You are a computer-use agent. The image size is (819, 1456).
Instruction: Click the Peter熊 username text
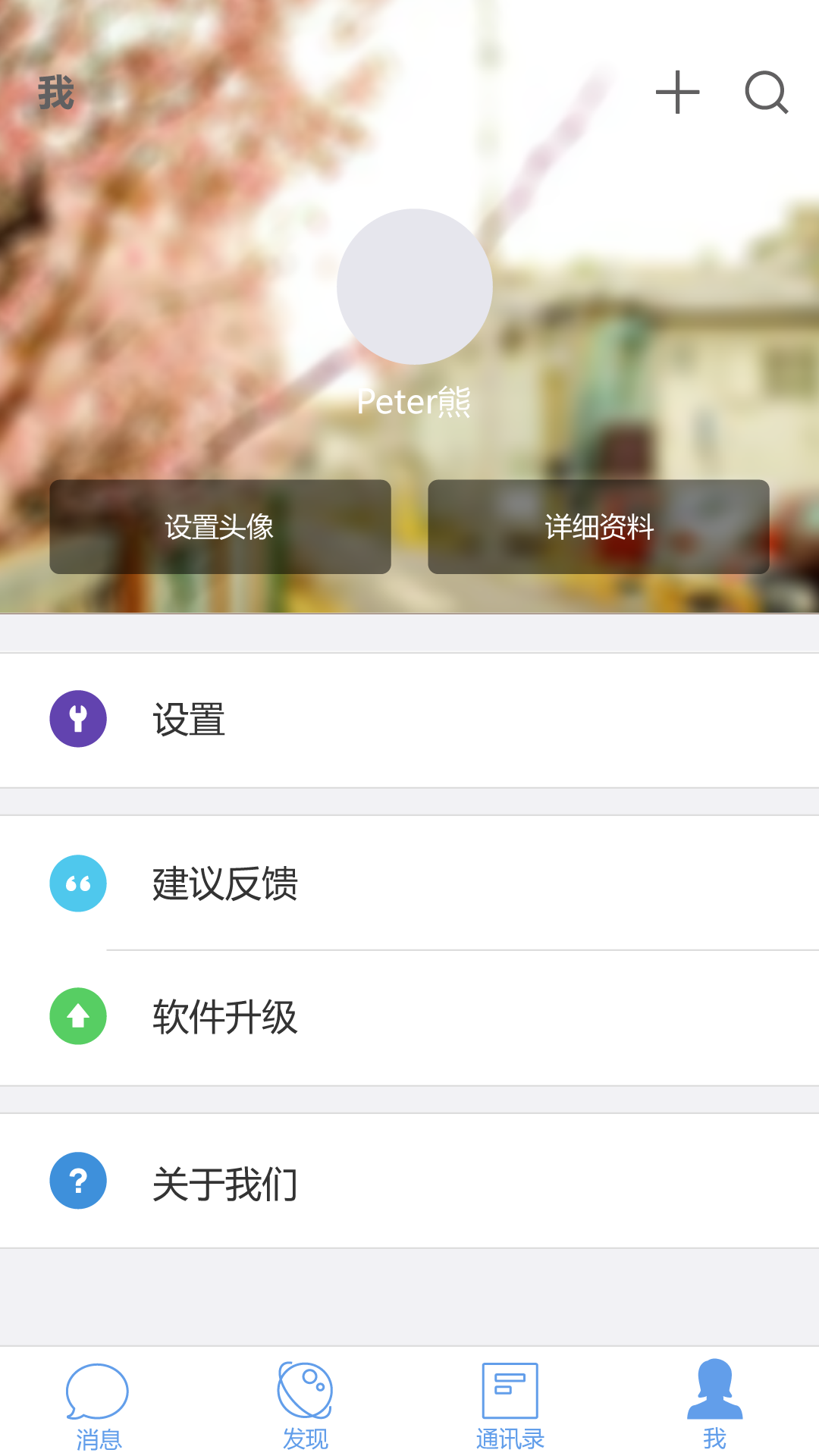(x=414, y=402)
